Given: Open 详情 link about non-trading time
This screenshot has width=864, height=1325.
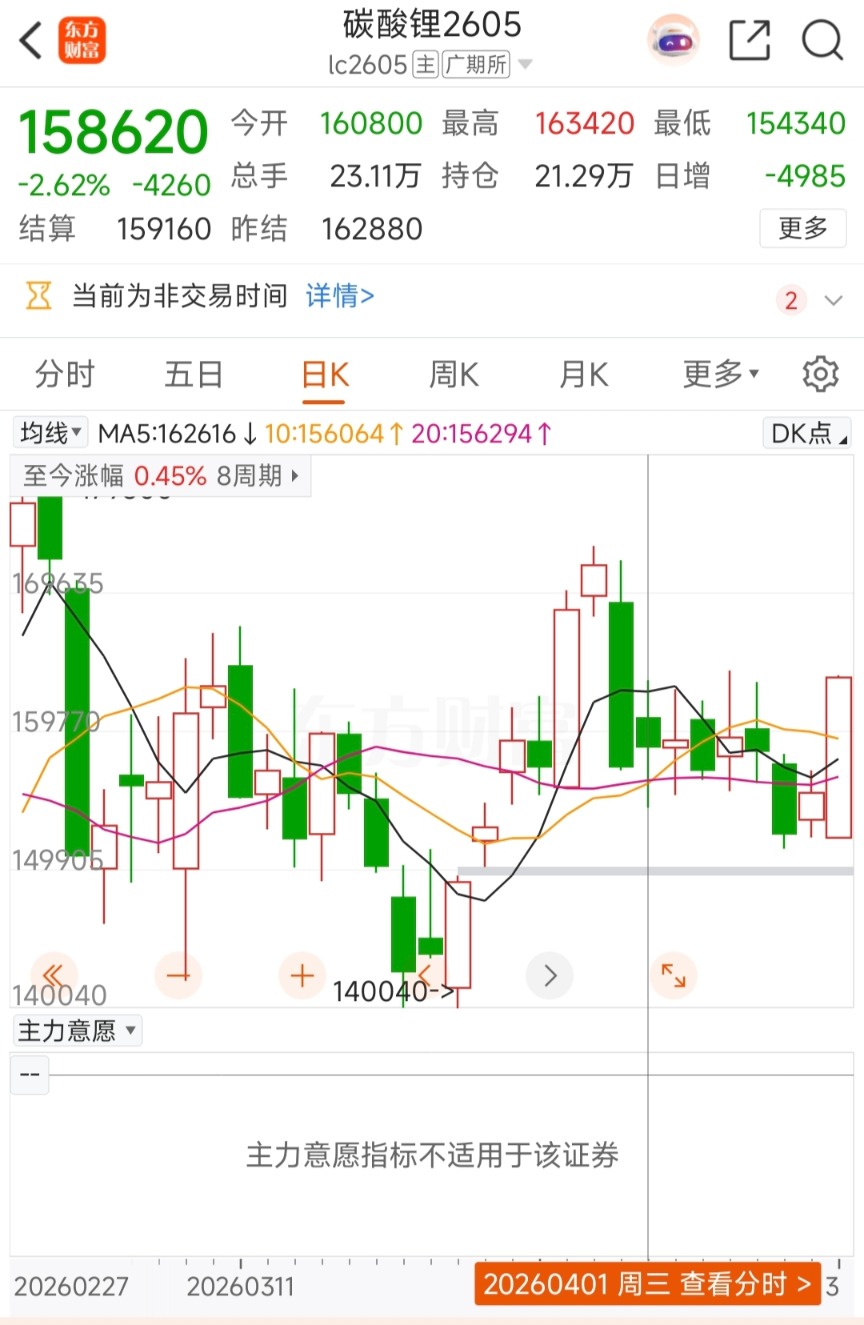Looking at the screenshot, I should 340,296.
